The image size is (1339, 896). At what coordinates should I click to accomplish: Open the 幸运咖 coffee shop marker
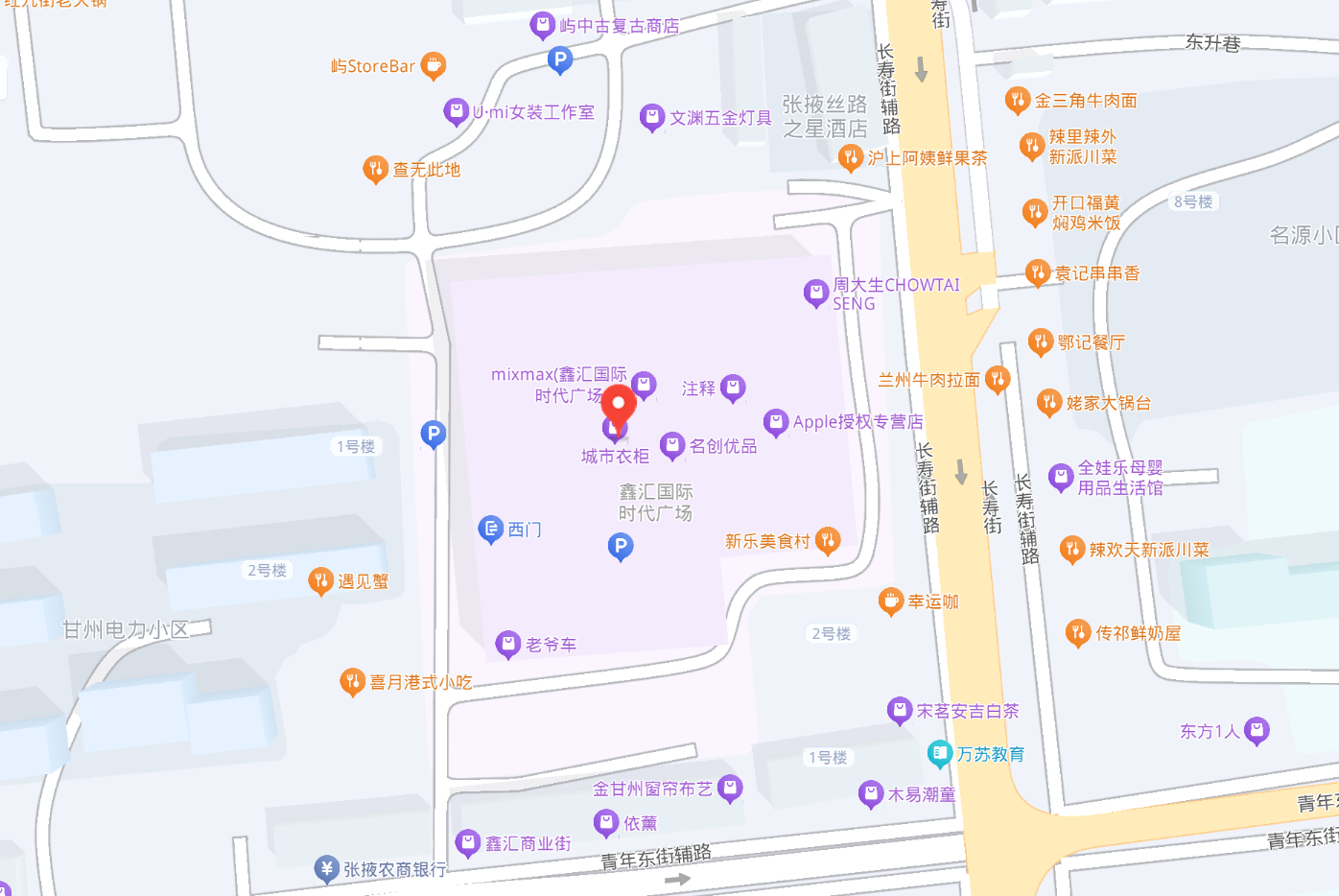tap(890, 601)
